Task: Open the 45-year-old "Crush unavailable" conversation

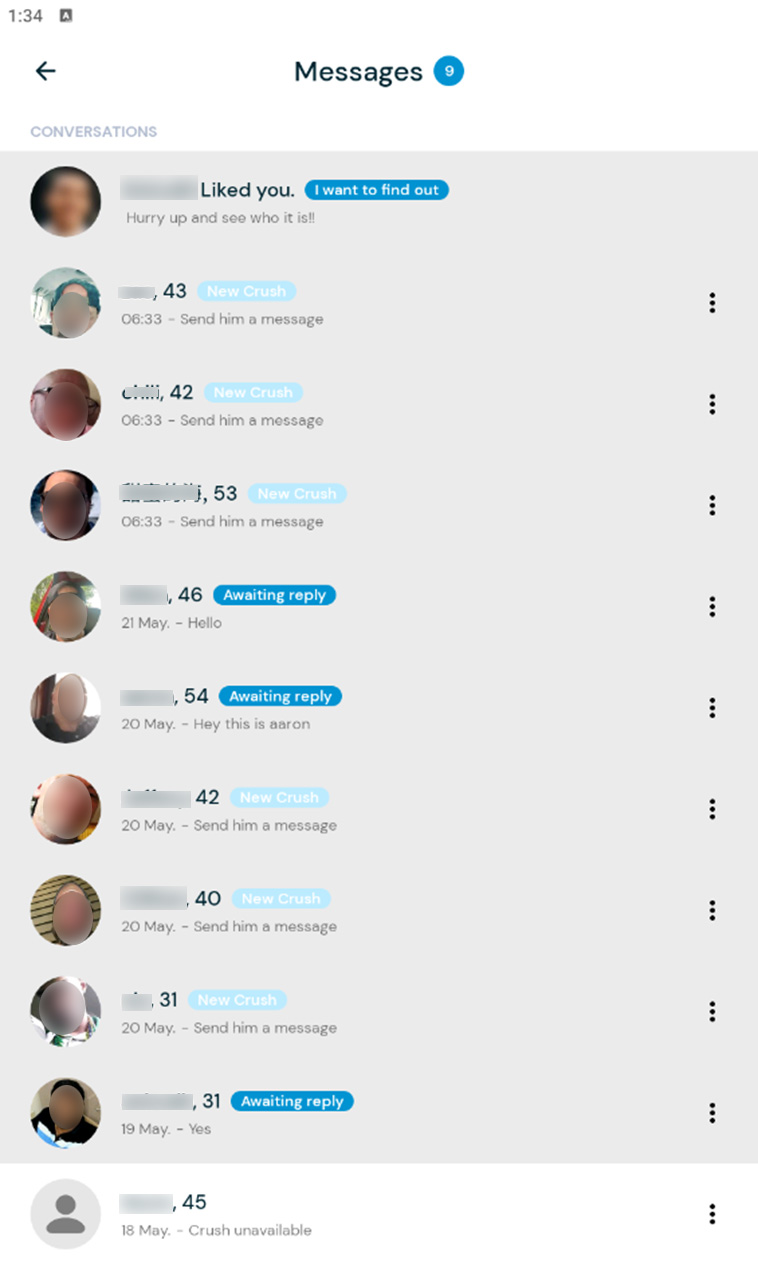Action: tap(379, 1214)
